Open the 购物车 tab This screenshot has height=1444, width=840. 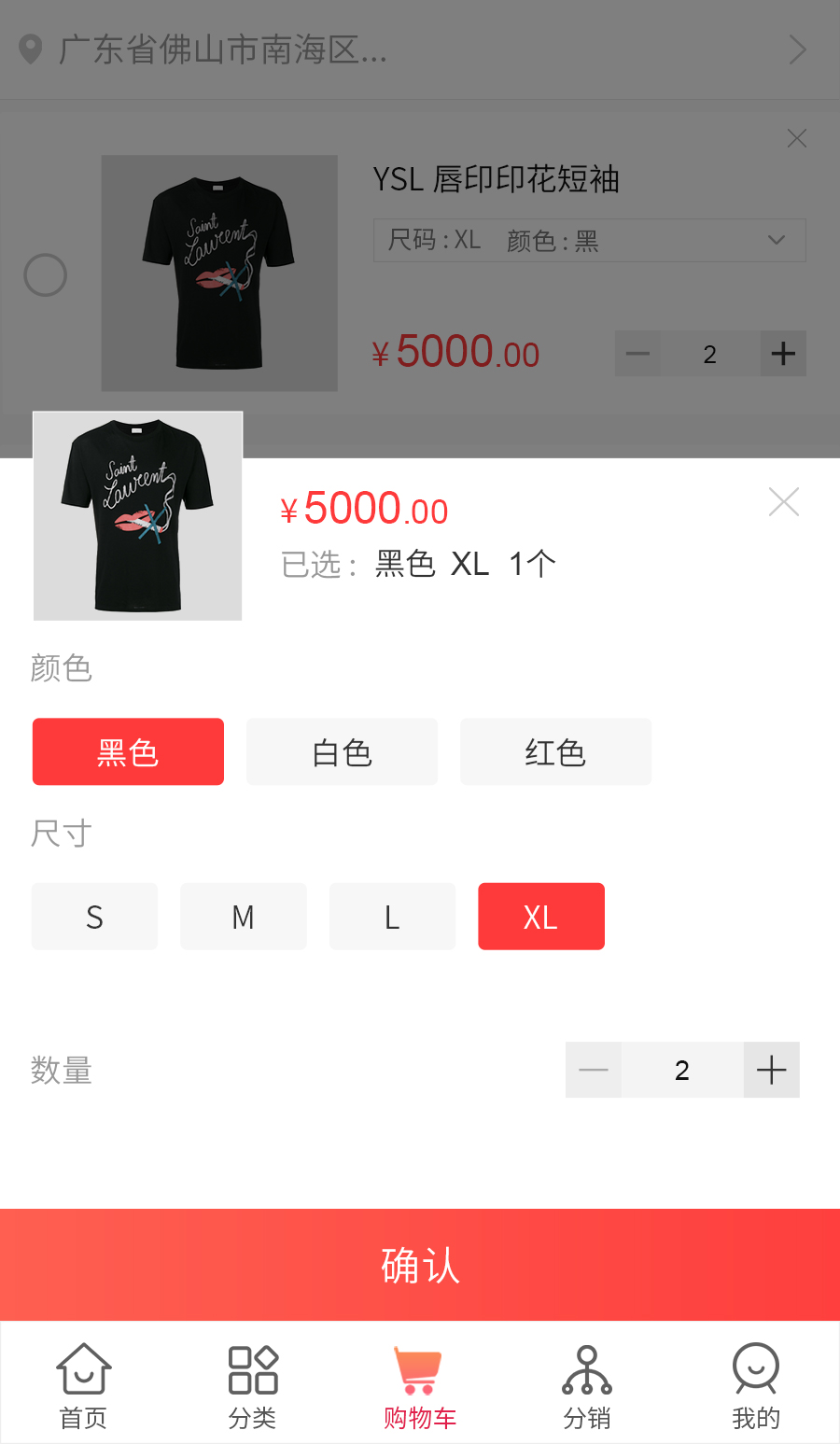(420, 1386)
